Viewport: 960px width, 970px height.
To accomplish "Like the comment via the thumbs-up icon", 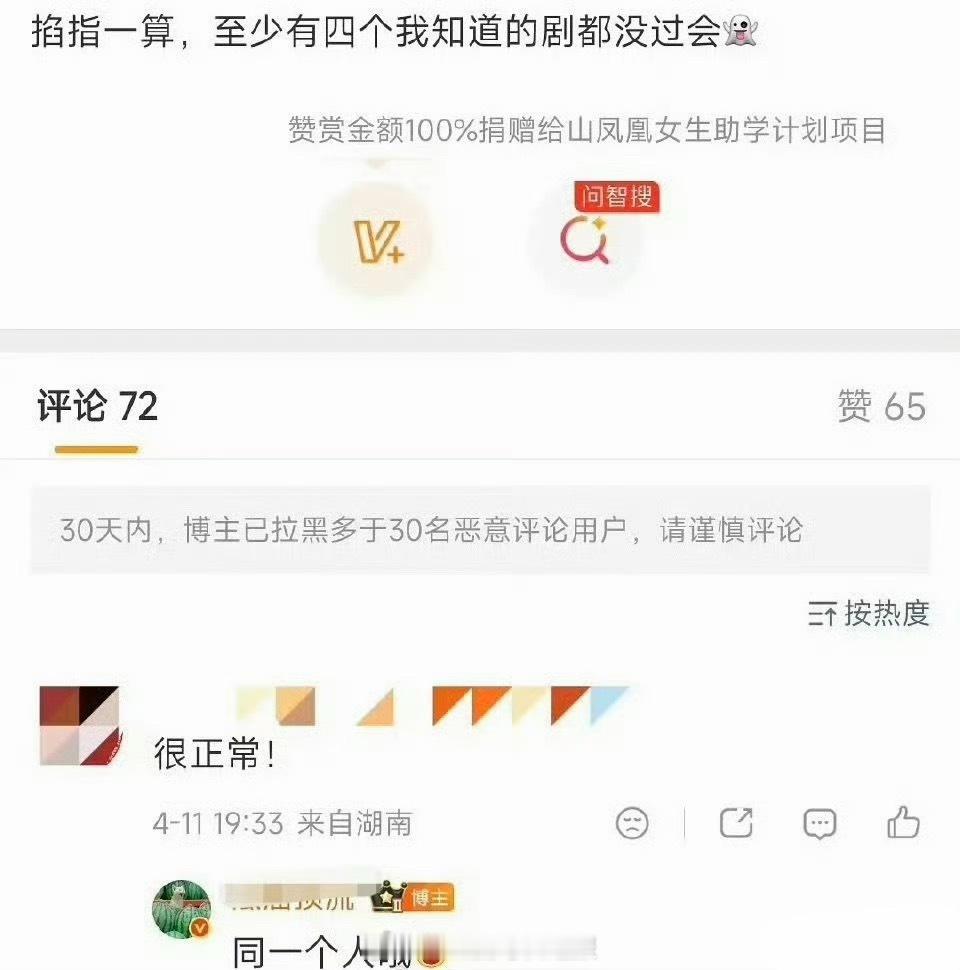I will tap(903, 822).
